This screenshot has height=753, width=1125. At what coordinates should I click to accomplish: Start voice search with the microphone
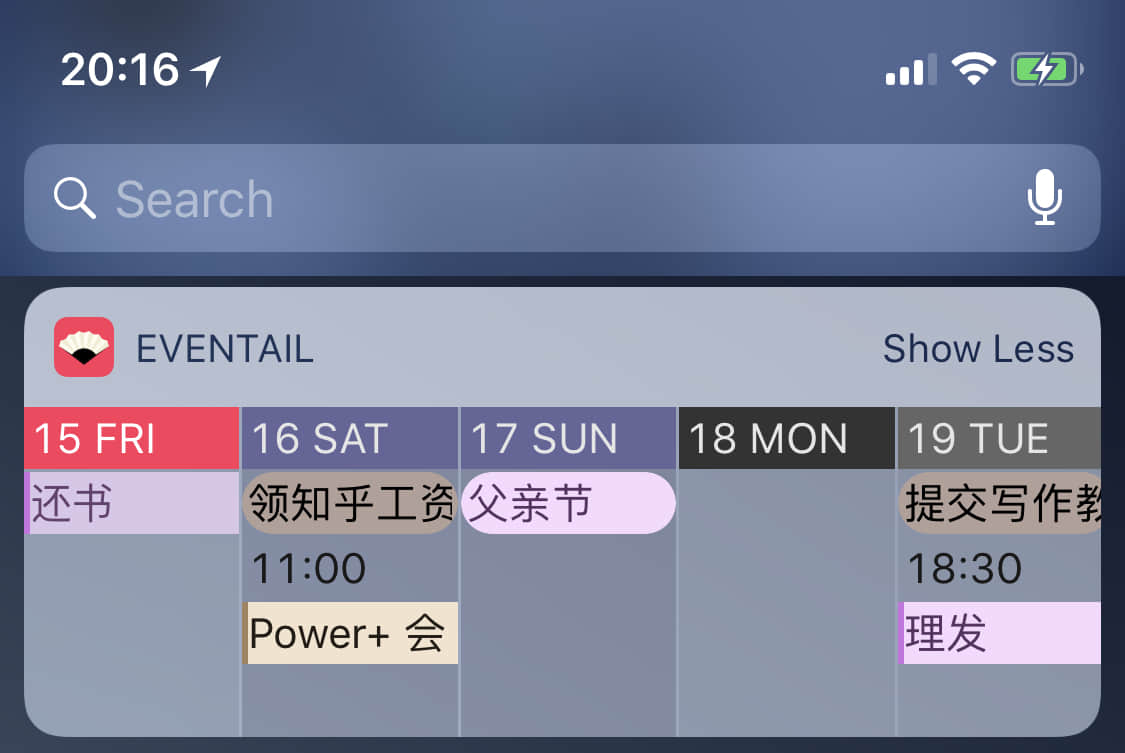pos(1044,197)
